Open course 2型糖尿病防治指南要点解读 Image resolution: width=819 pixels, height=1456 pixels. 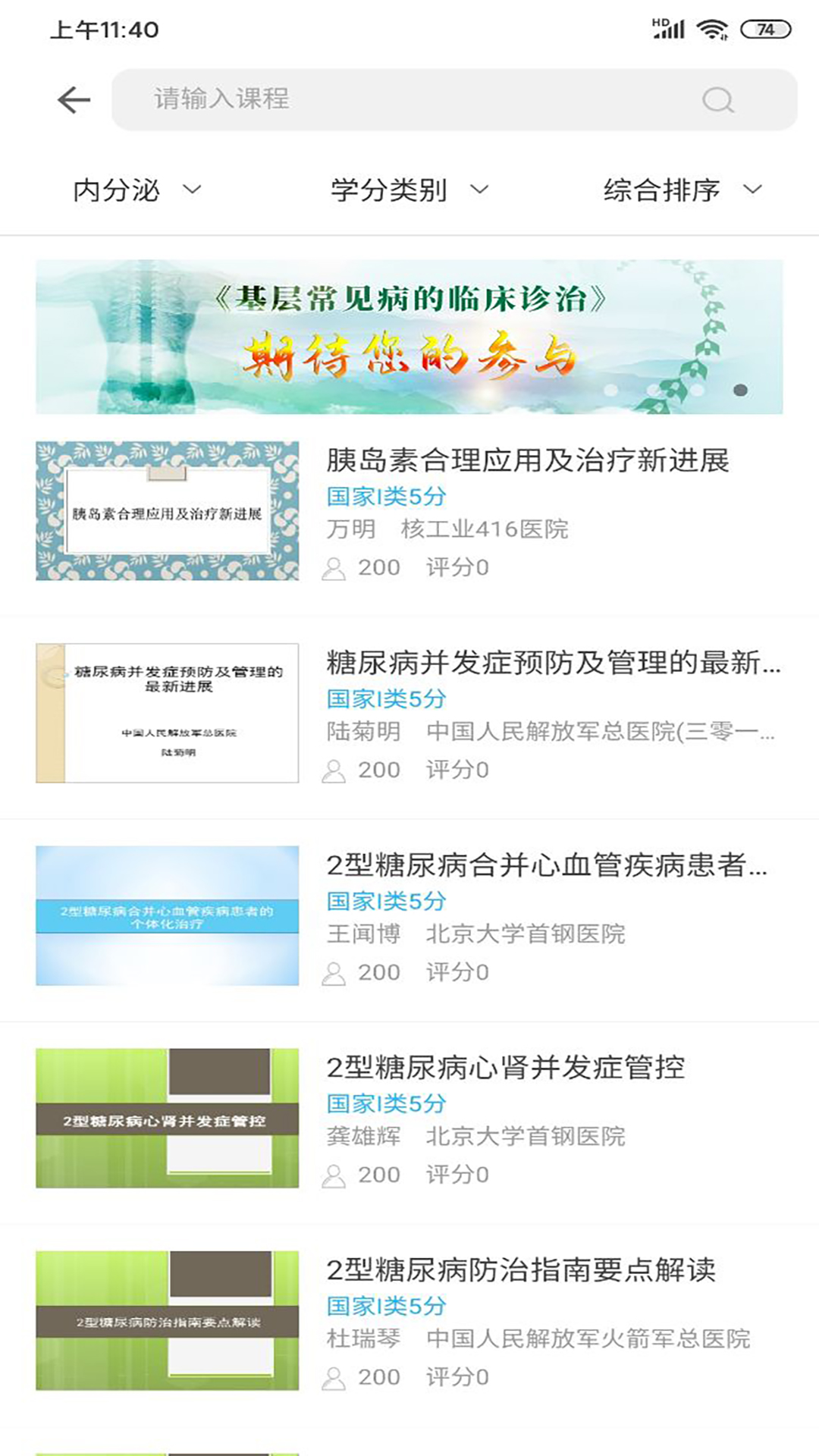[521, 1270]
